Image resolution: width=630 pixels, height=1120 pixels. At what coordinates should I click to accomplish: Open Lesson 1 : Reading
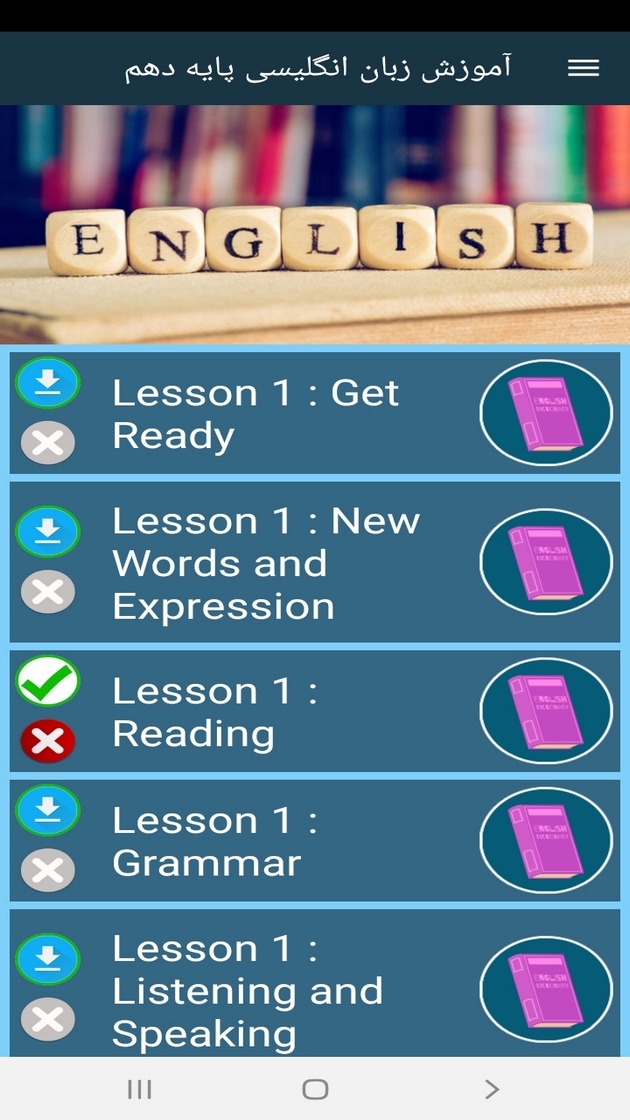(314, 711)
